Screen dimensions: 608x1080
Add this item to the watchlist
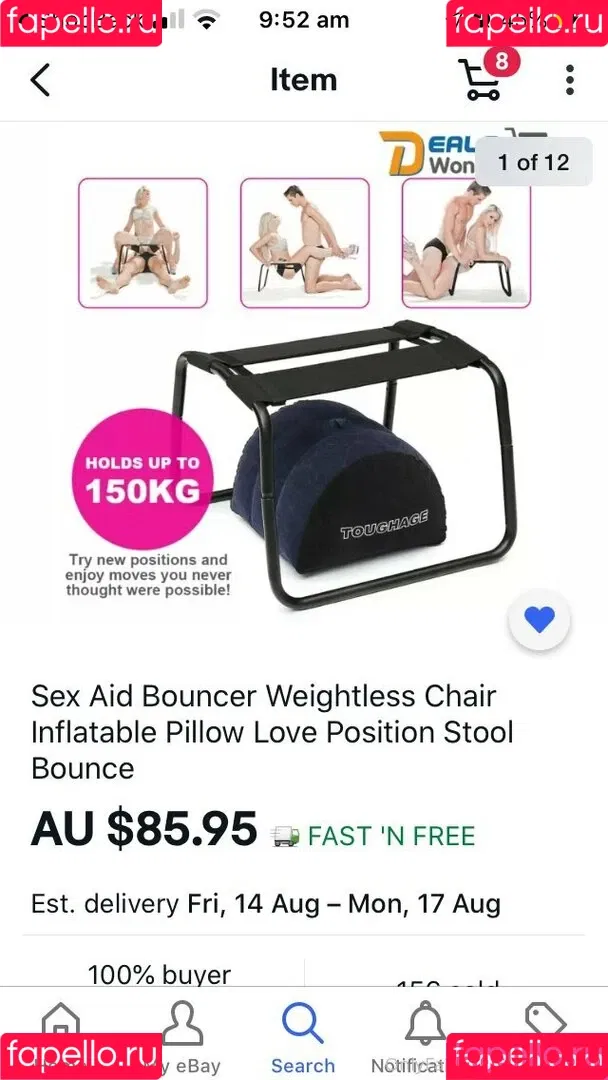tap(539, 621)
